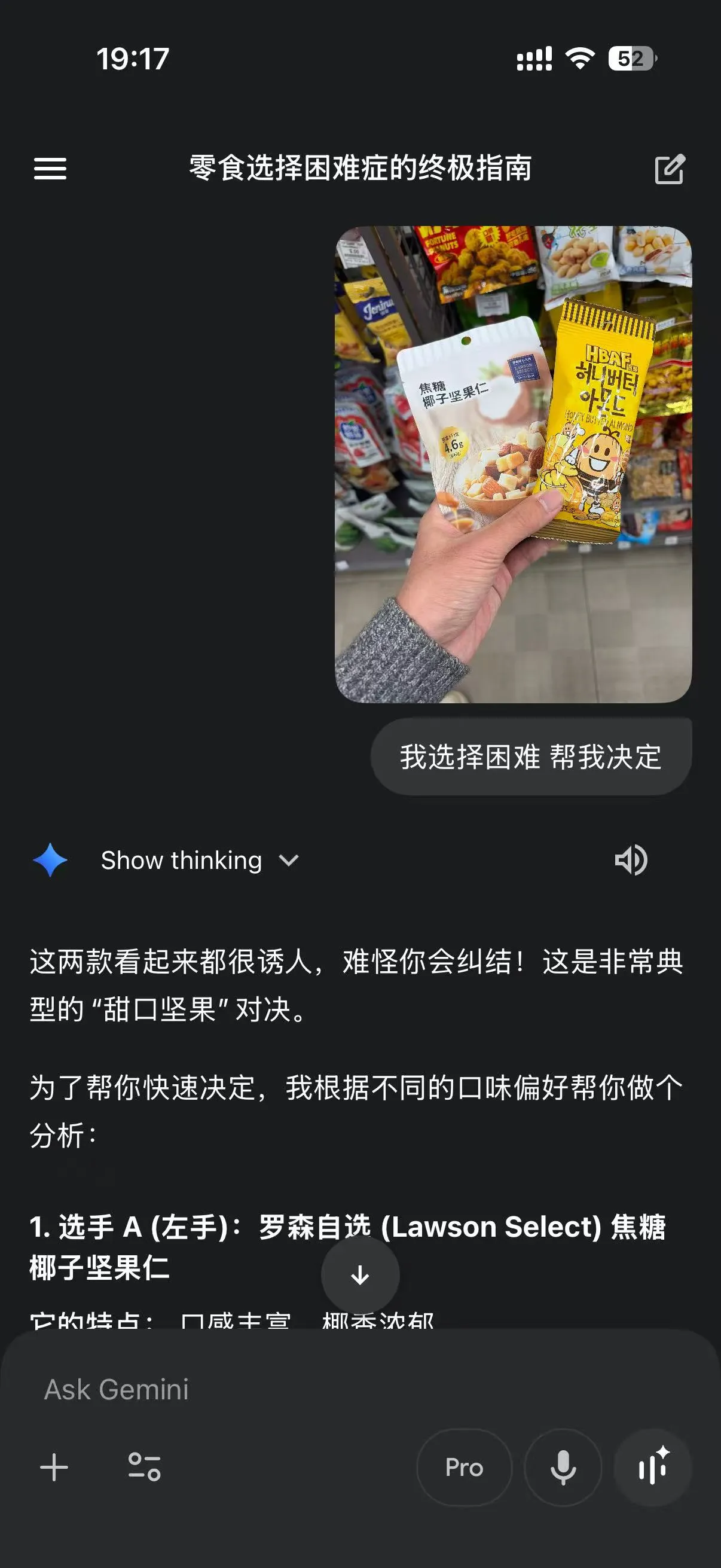Open the Pro model selector

tap(465, 1466)
